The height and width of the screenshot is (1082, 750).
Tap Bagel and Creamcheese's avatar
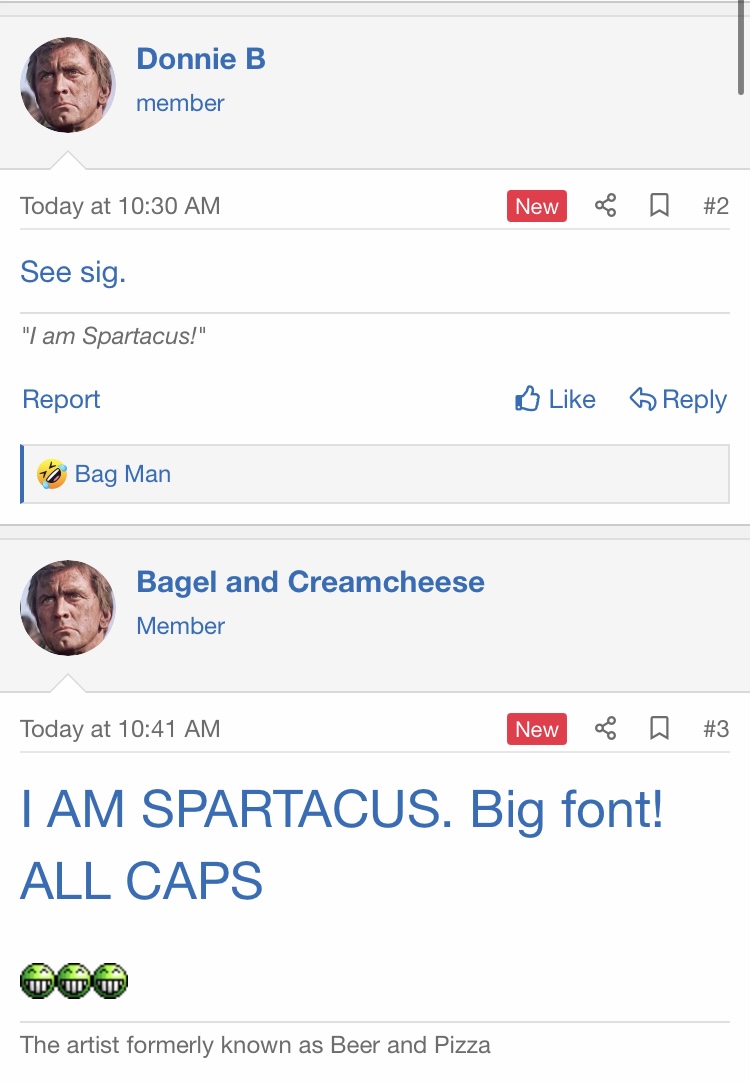(68, 608)
